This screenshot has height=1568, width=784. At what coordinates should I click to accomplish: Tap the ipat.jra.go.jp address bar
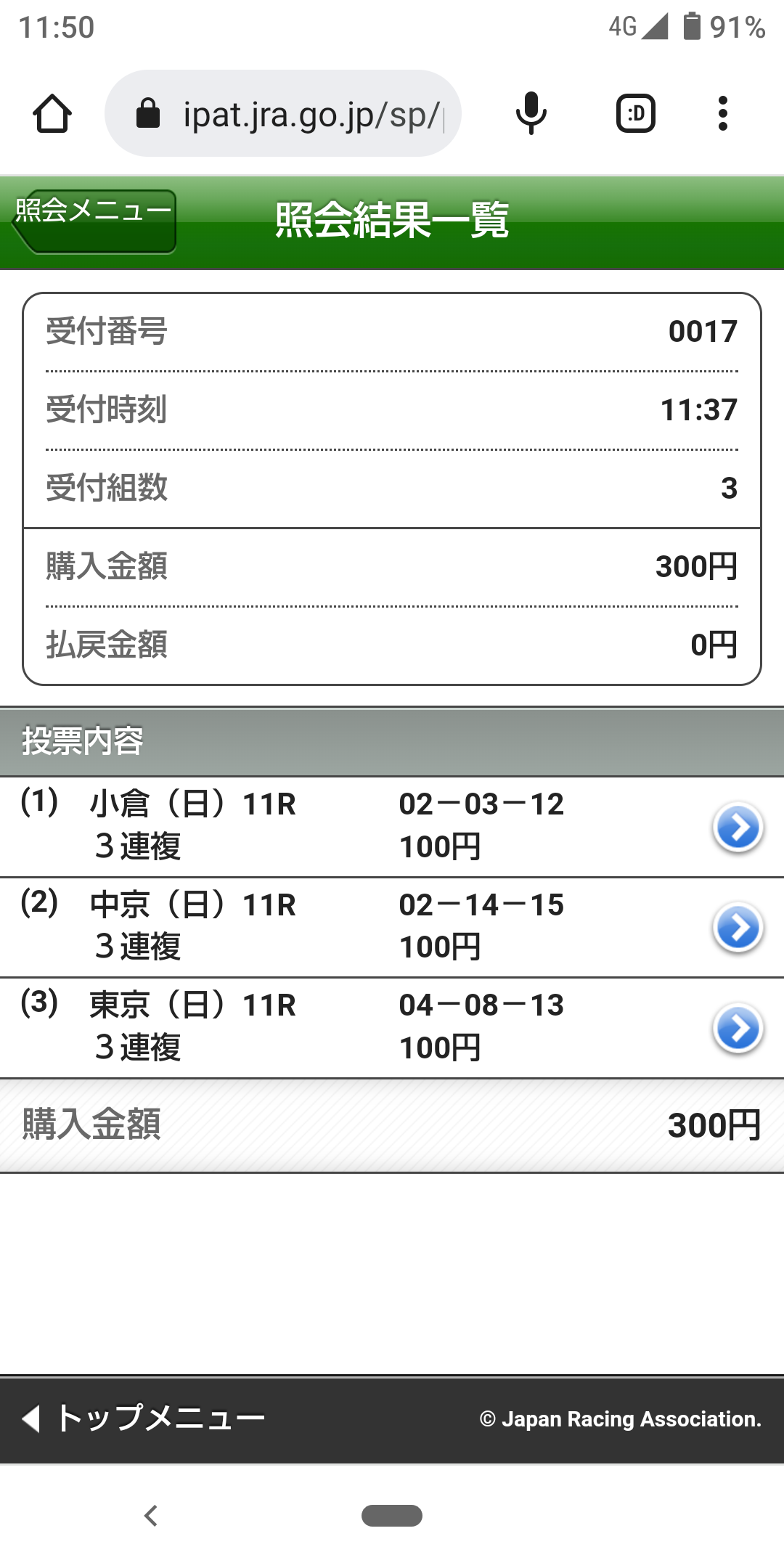(x=290, y=114)
